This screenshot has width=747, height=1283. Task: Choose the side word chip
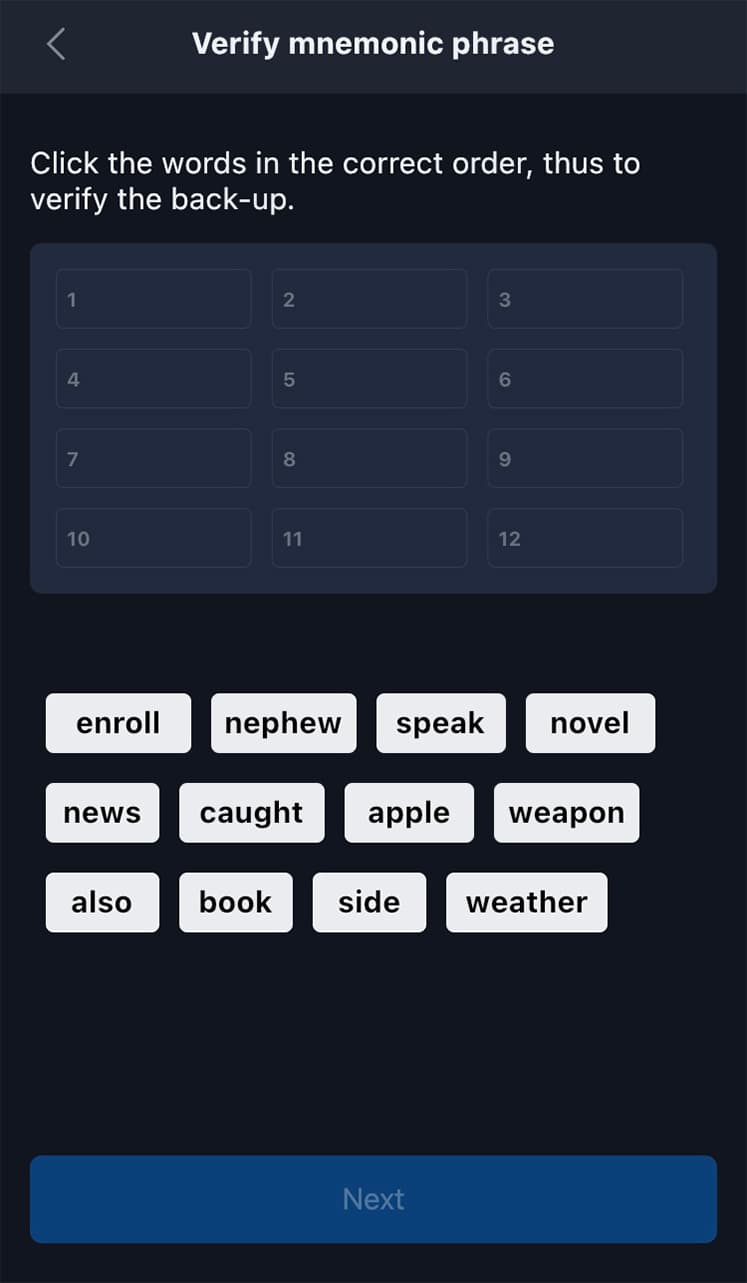pos(369,902)
